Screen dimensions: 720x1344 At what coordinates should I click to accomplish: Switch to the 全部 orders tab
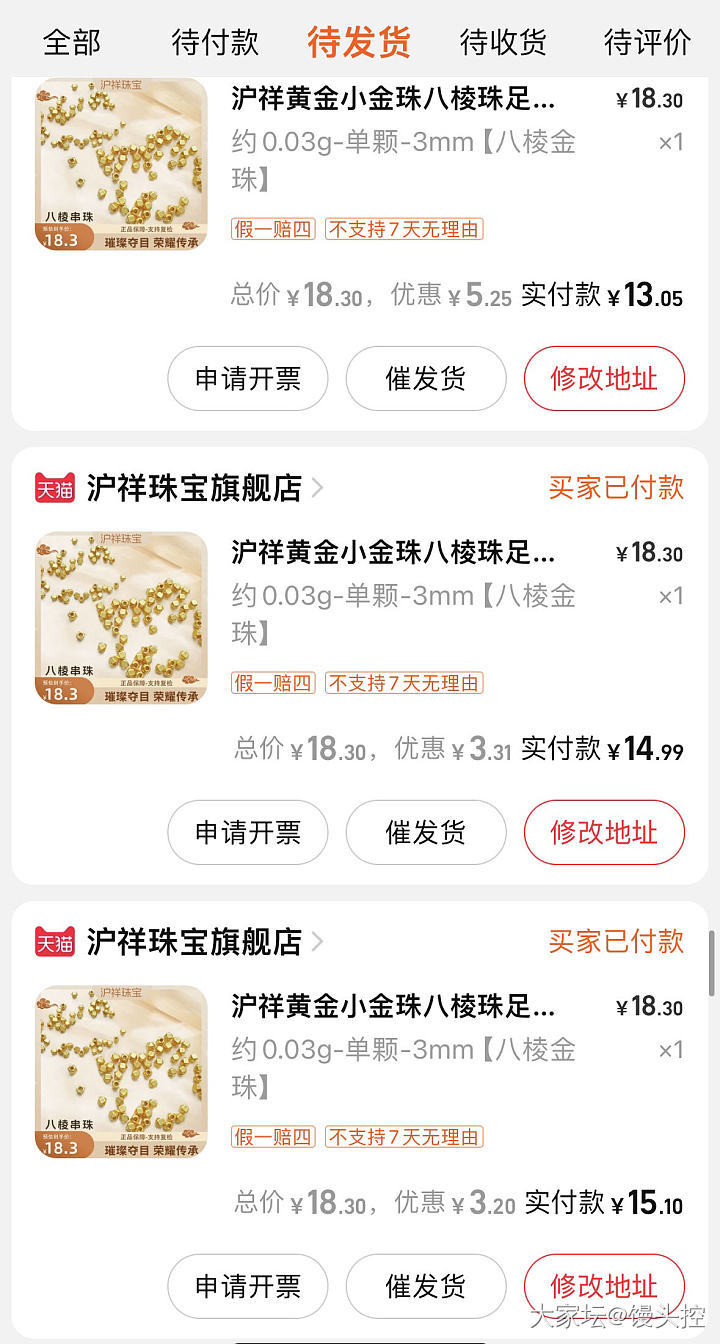pyautogui.click(x=72, y=42)
